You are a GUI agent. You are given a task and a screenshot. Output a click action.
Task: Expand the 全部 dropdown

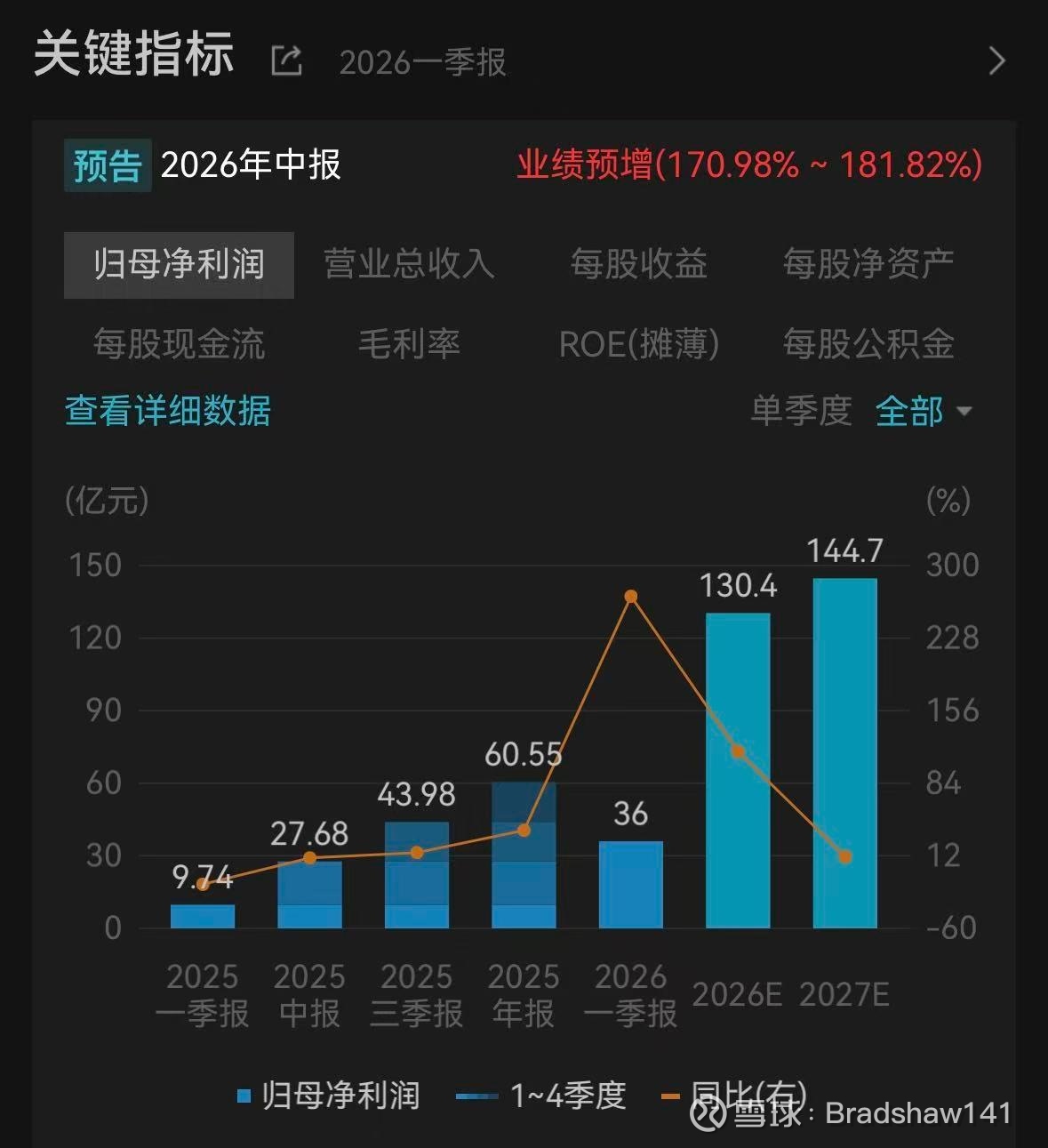coord(924,411)
